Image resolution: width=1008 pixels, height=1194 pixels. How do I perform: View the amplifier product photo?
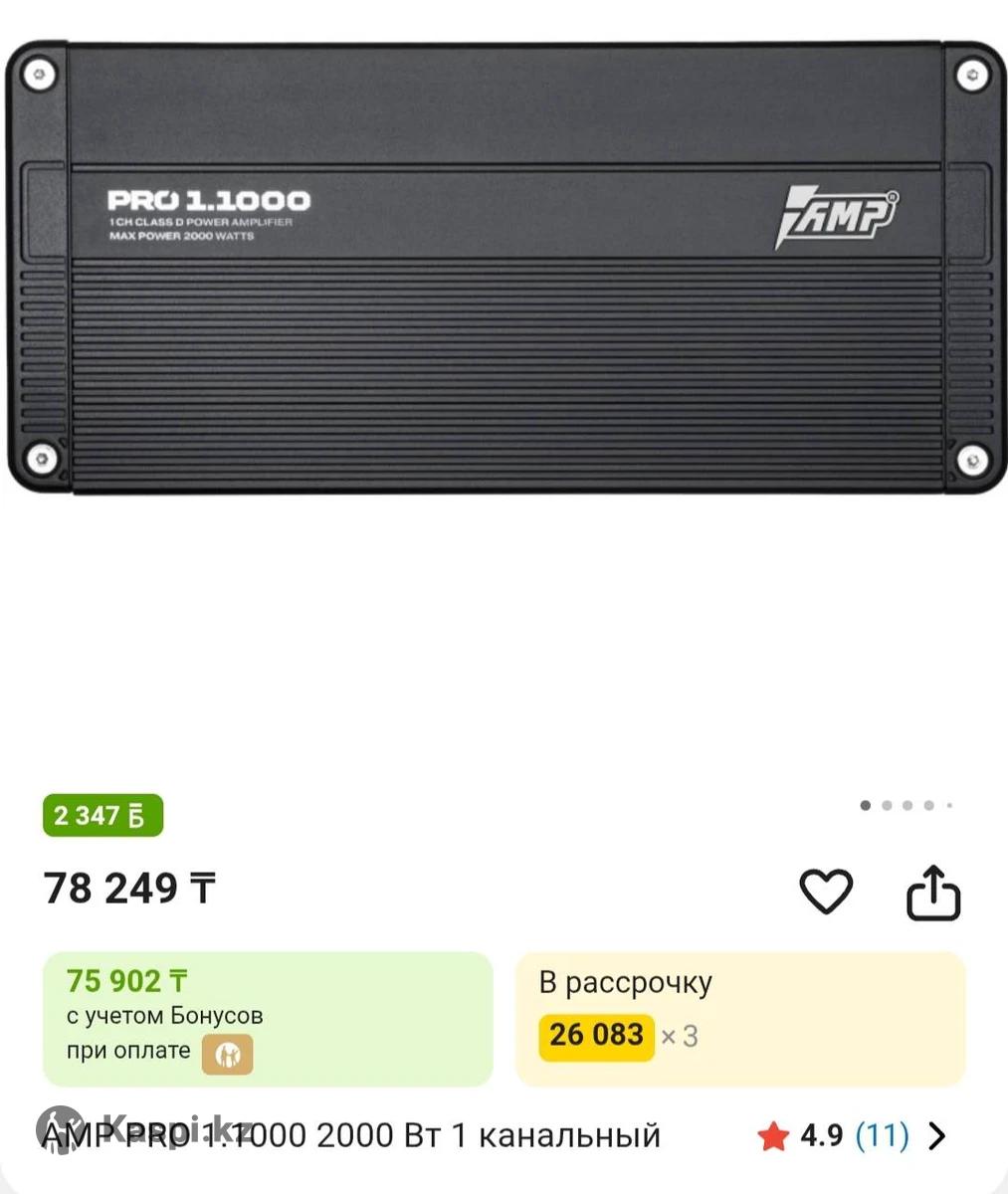[504, 269]
